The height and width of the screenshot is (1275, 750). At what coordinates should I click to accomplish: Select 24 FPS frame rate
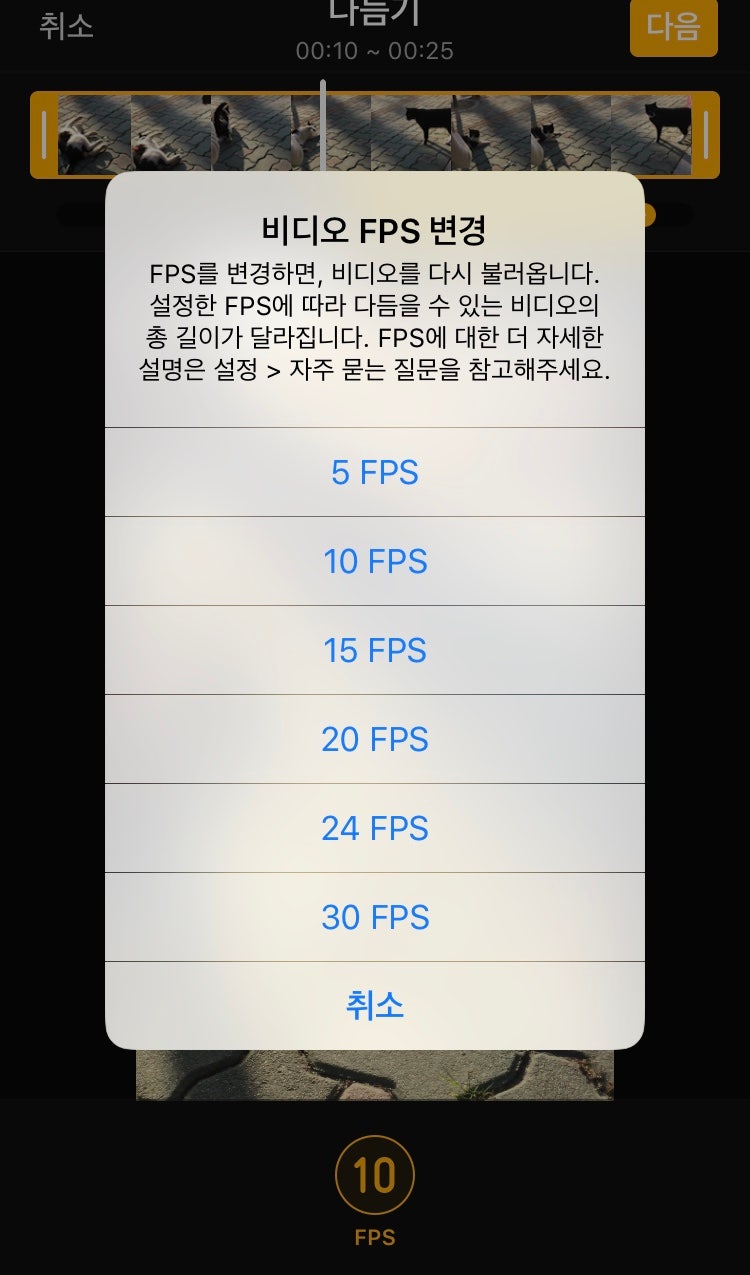coord(375,828)
